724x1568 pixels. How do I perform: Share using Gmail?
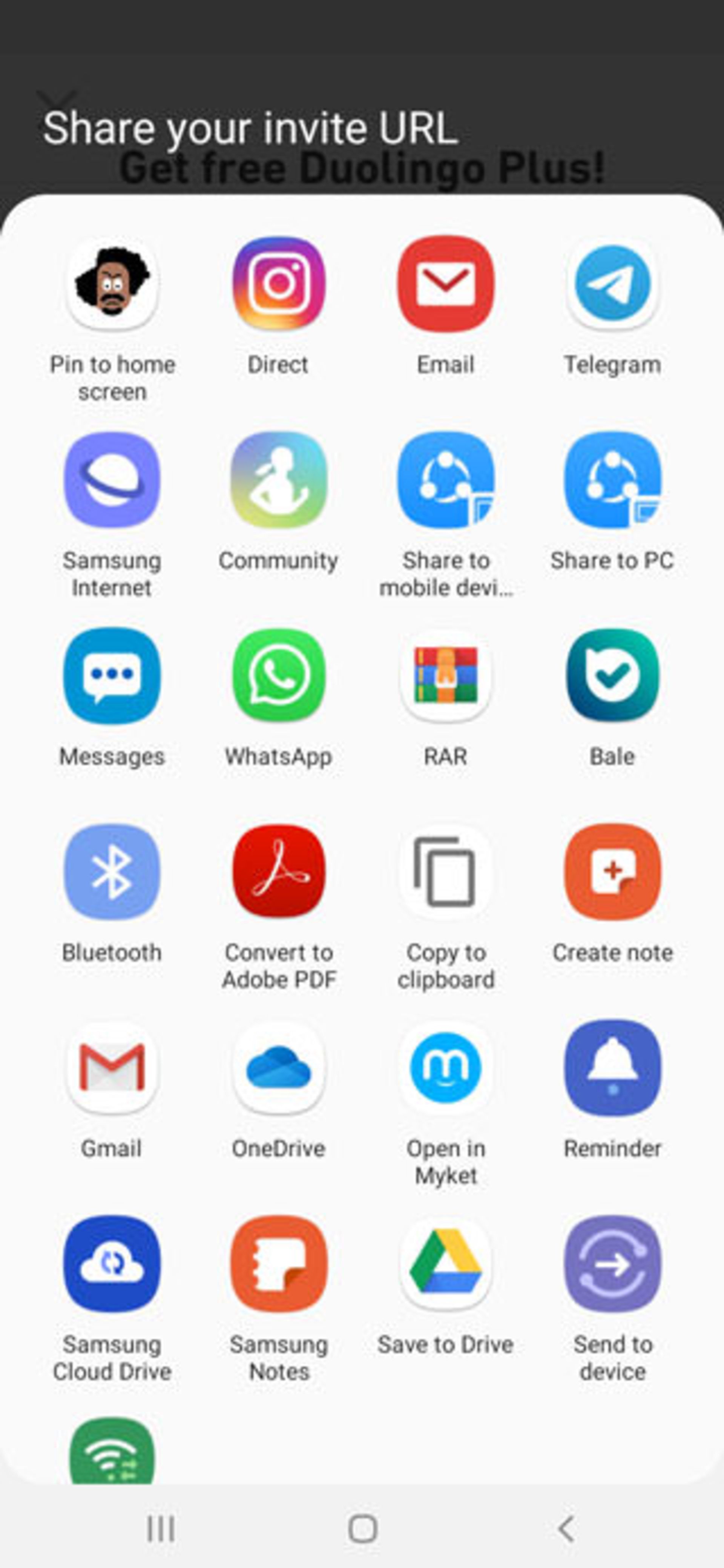click(112, 1068)
